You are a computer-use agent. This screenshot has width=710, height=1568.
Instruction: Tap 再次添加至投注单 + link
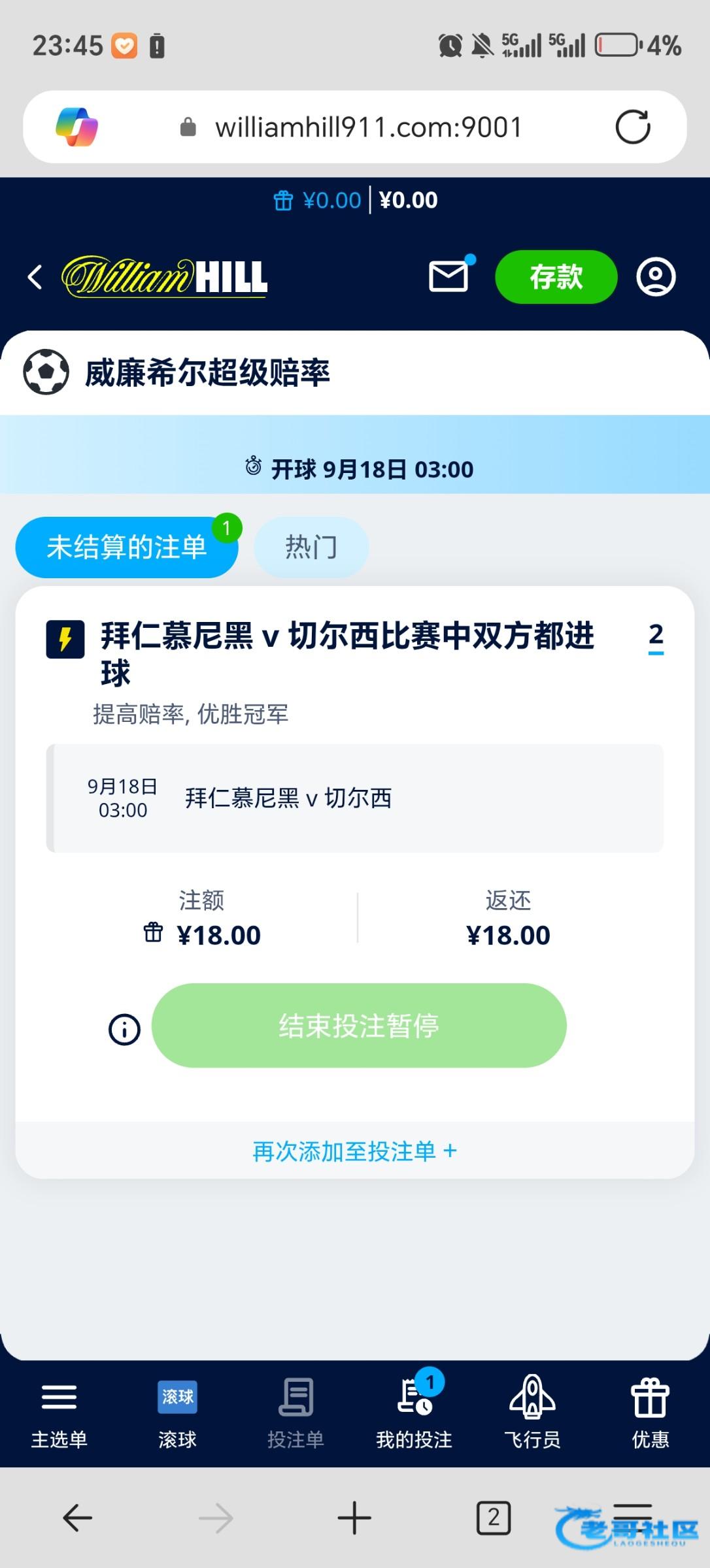point(354,1151)
